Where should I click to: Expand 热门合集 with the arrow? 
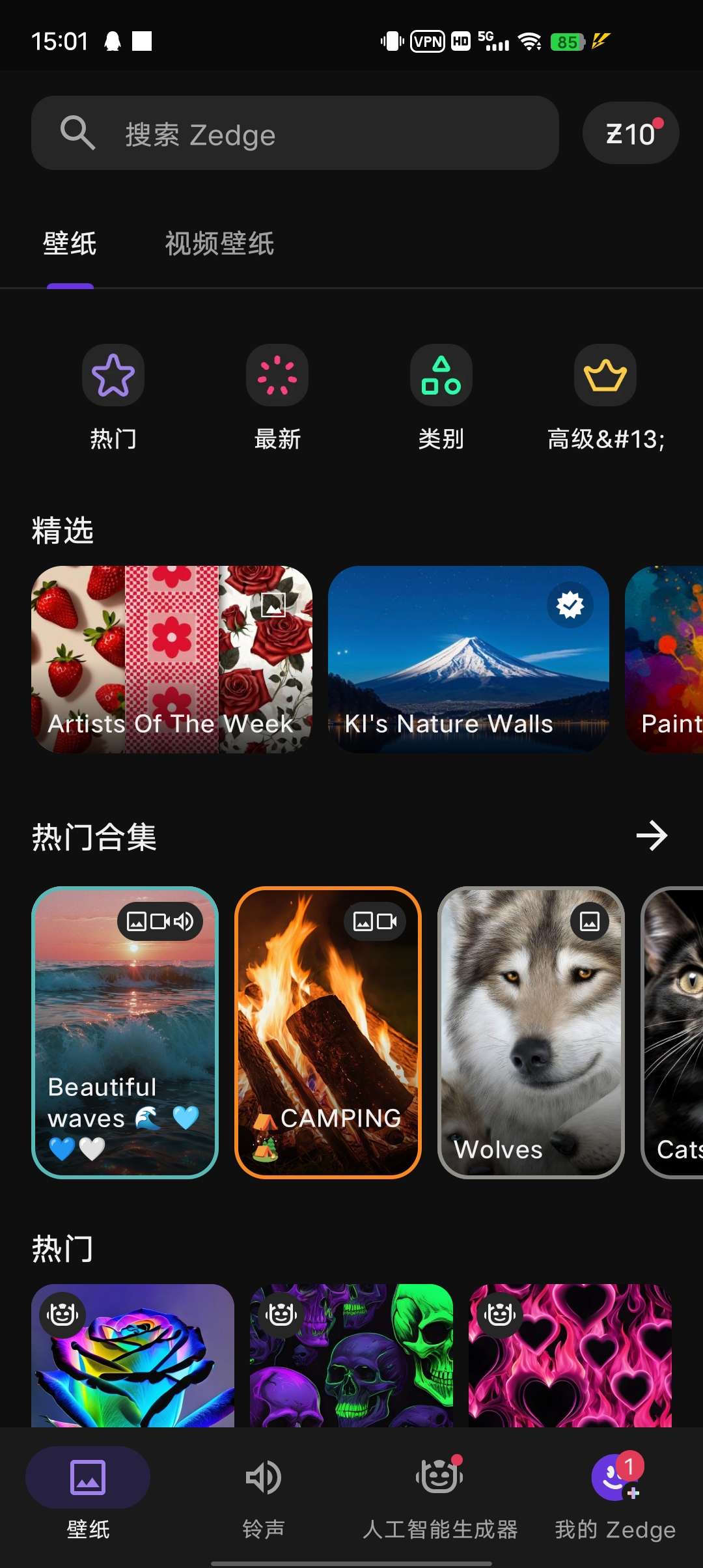tap(653, 837)
